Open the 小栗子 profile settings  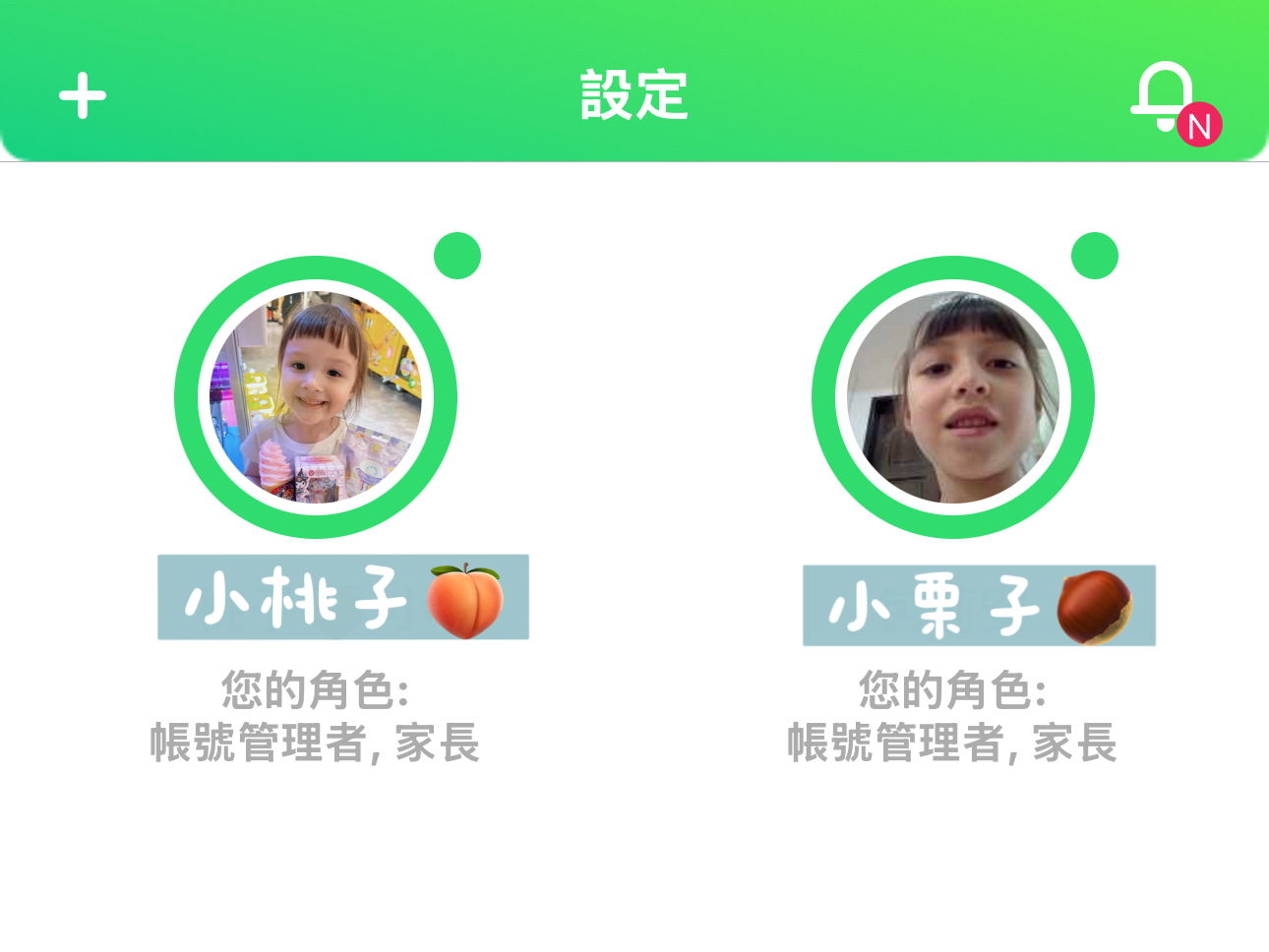[952, 397]
